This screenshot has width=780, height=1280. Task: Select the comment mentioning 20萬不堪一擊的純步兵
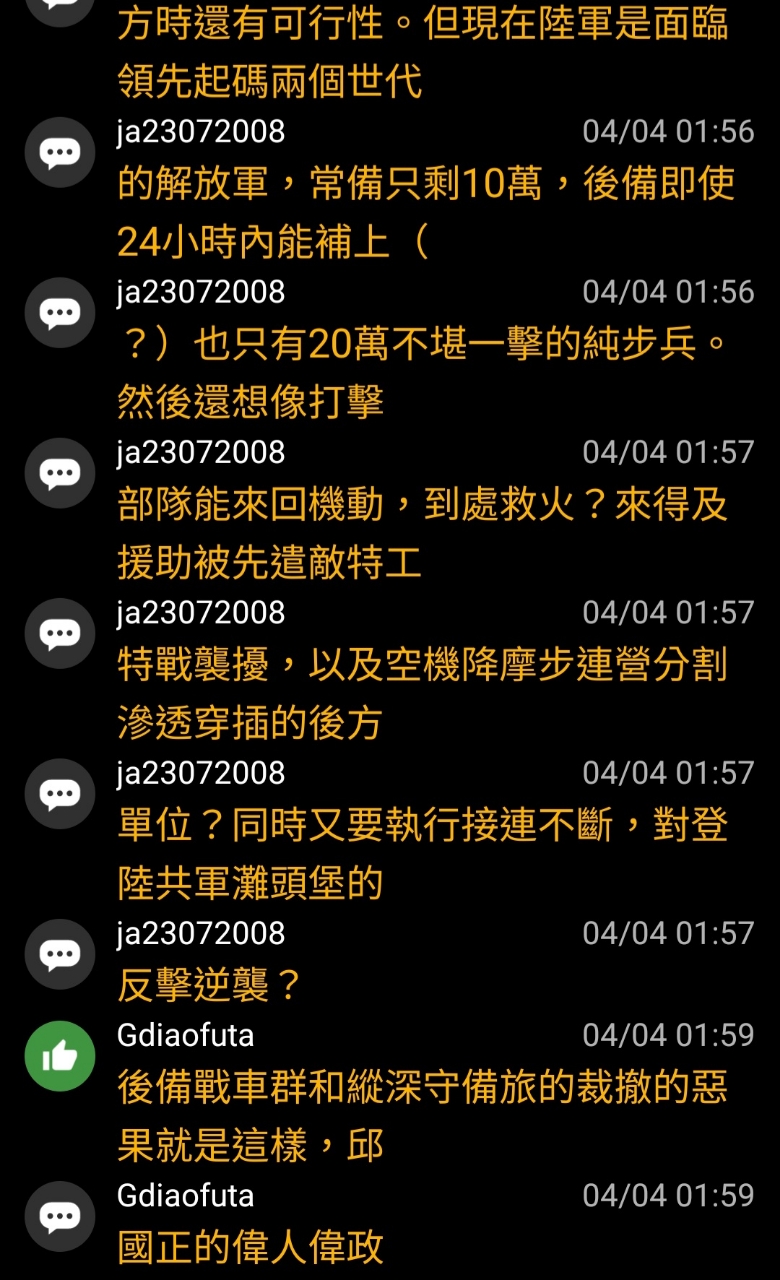point(390,350)
